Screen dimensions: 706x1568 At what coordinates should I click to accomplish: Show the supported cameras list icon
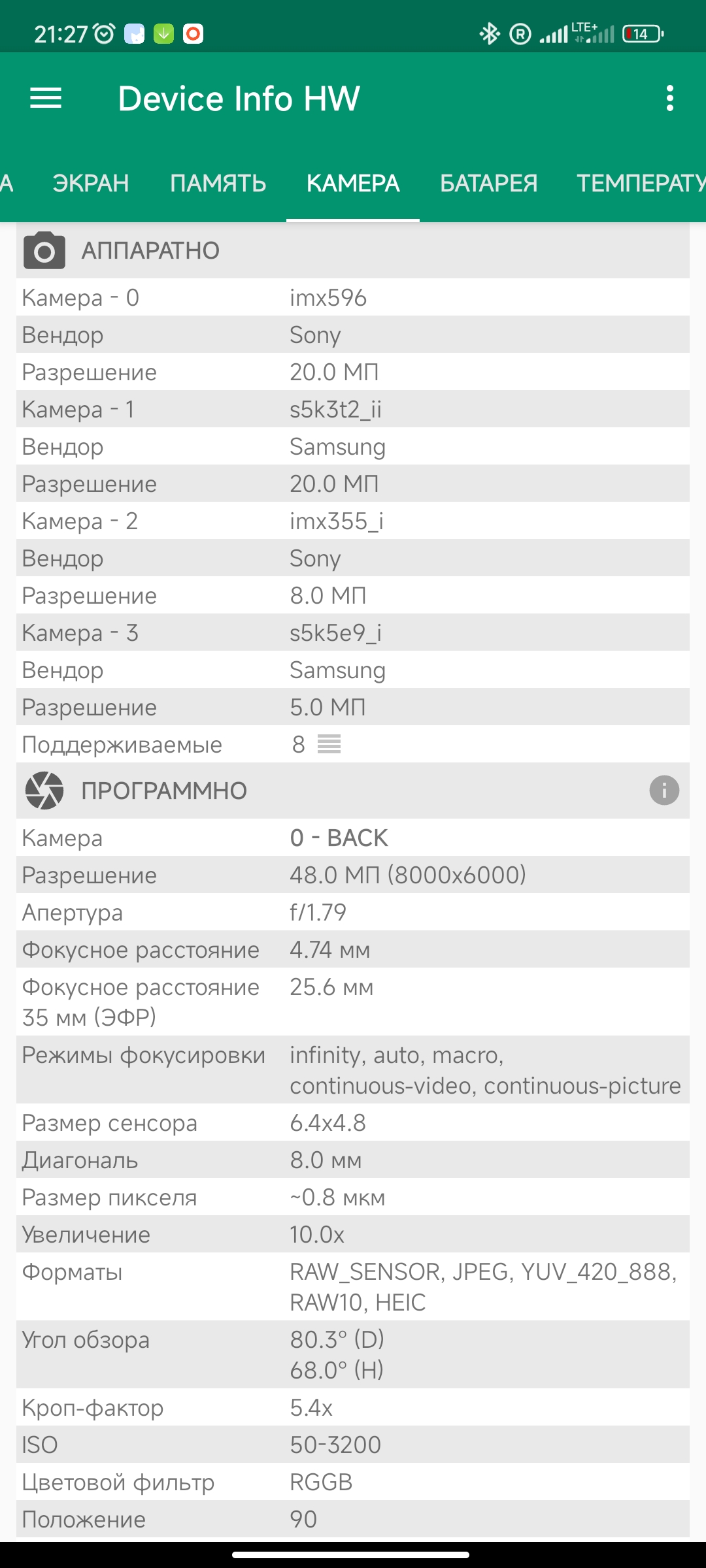[x=329, y=744]
